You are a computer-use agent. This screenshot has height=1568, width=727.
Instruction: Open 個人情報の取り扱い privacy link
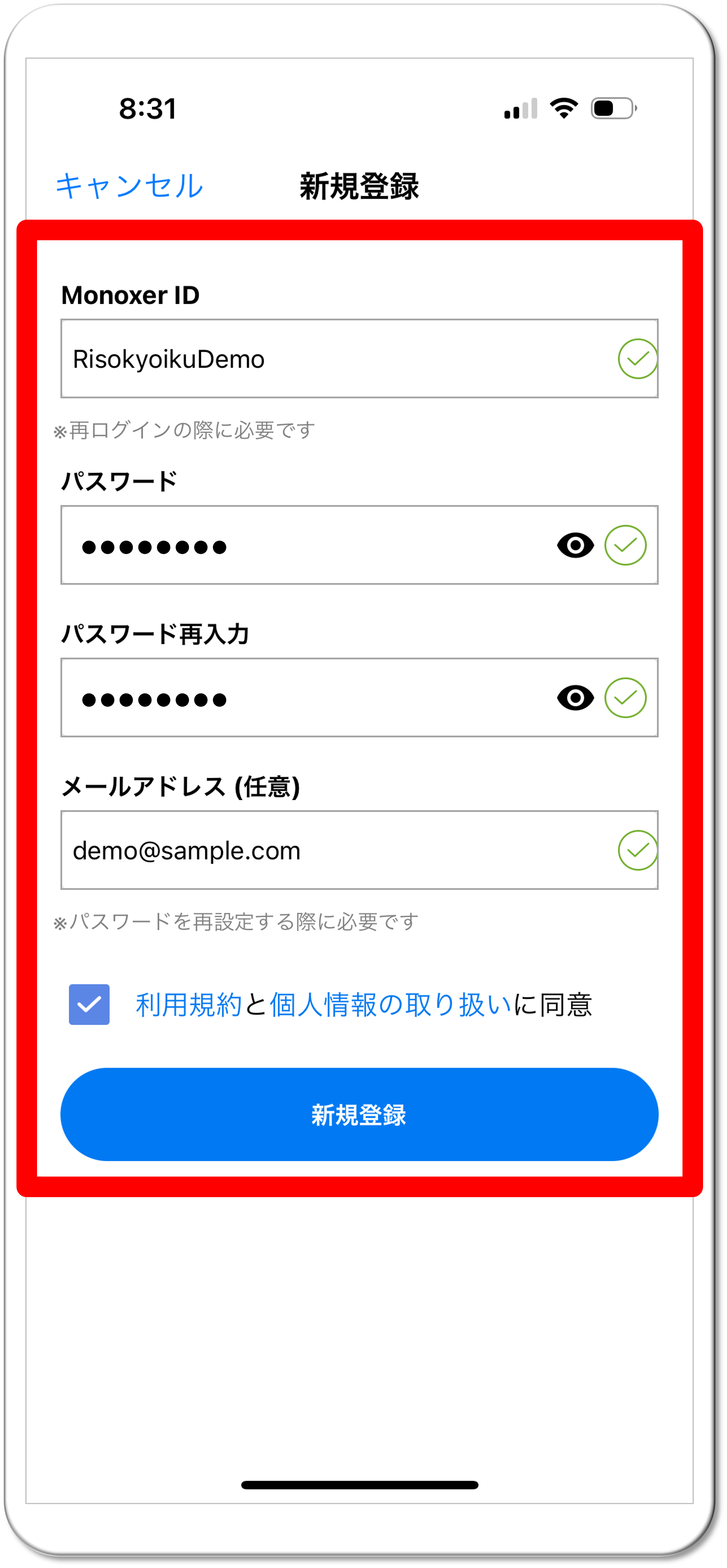(390, 1005)
